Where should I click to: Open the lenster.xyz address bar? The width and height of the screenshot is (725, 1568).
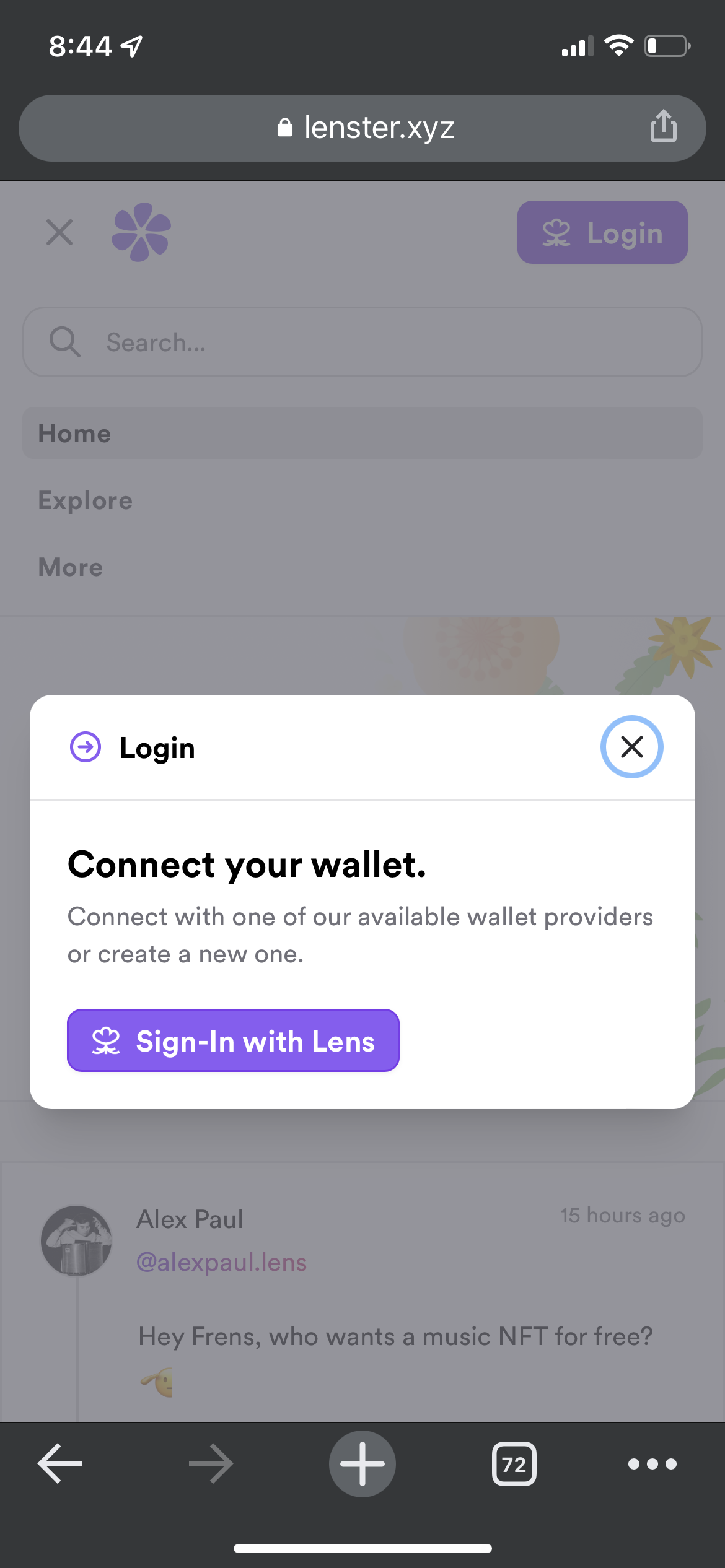click(x=362, y=128)
